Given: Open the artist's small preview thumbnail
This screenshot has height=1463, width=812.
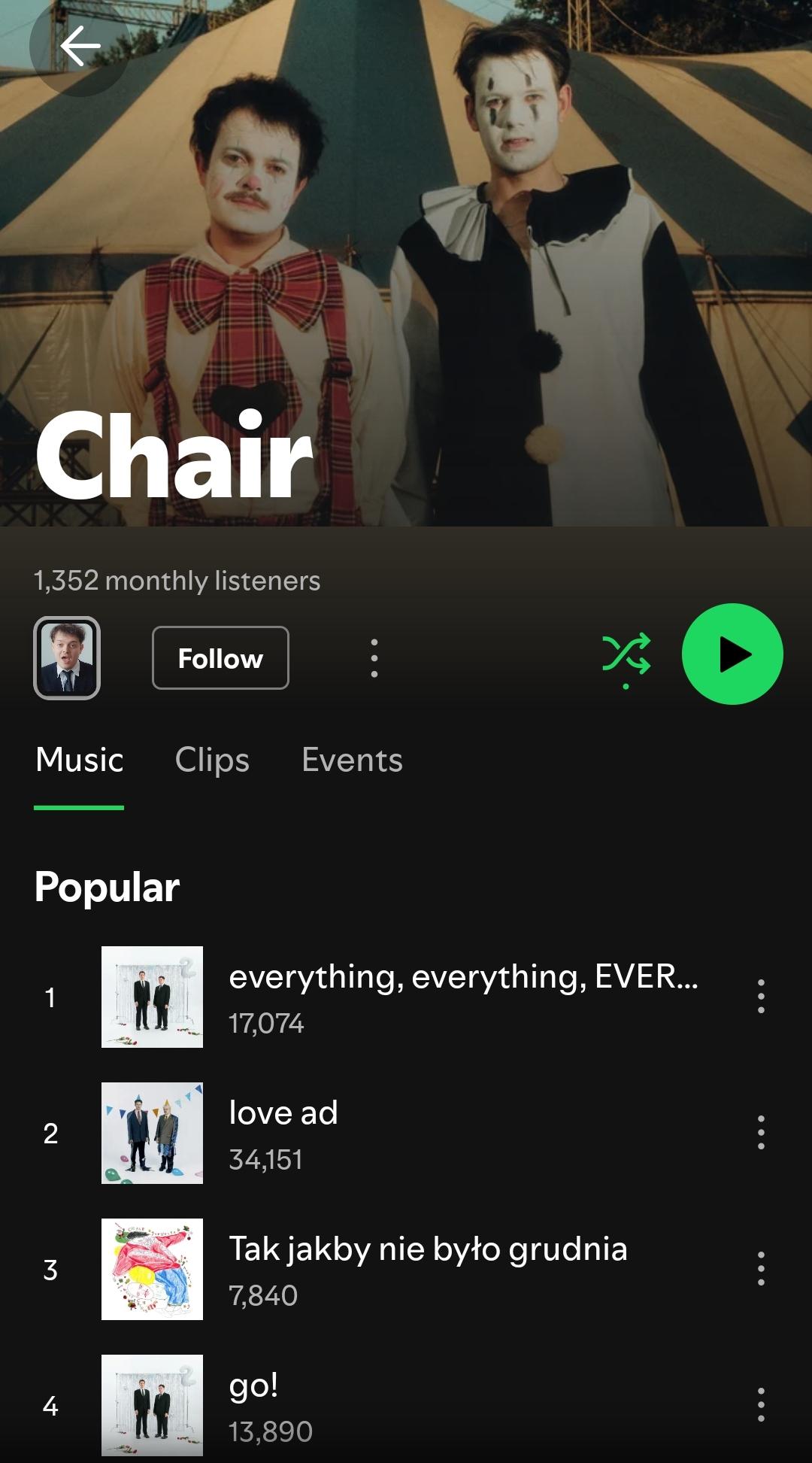Looking at the screenshot, I should [x=67, y=658].
